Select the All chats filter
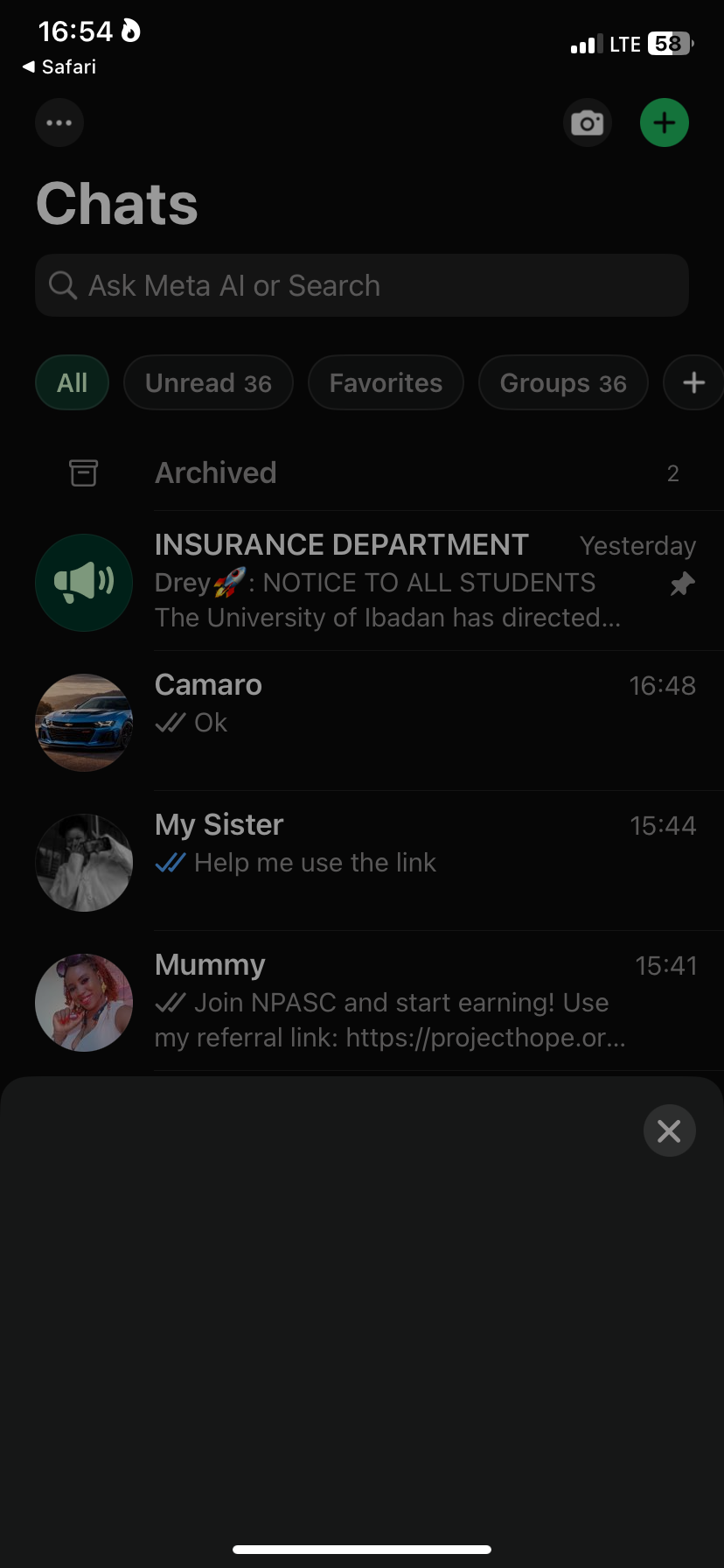Viewport: 724px width, 1568px height. click(72, 382)
